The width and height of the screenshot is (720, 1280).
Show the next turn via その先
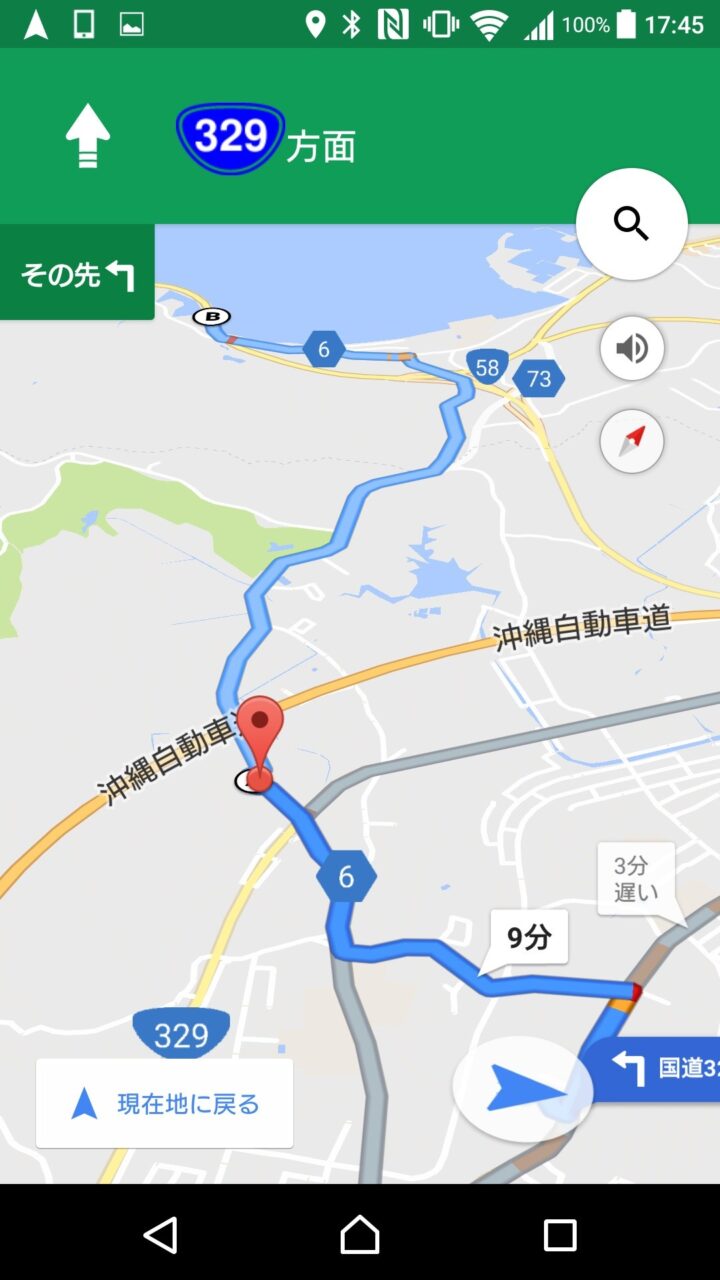(x=77, y=274)
